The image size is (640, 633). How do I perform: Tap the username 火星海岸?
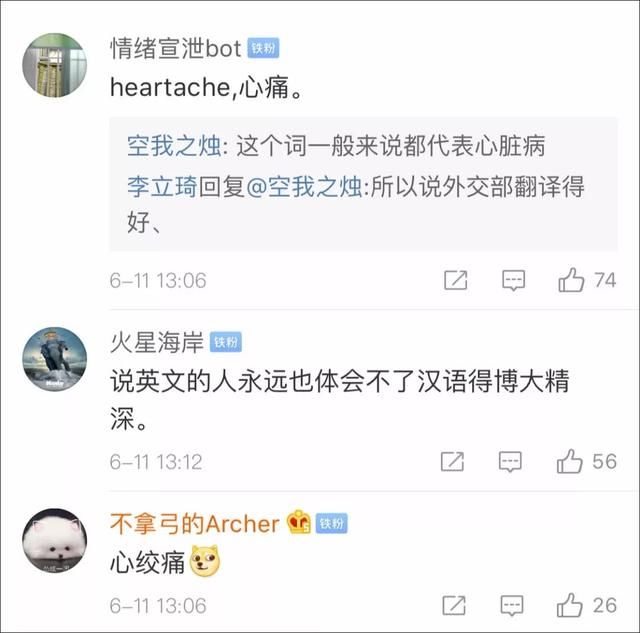point(156,342)
